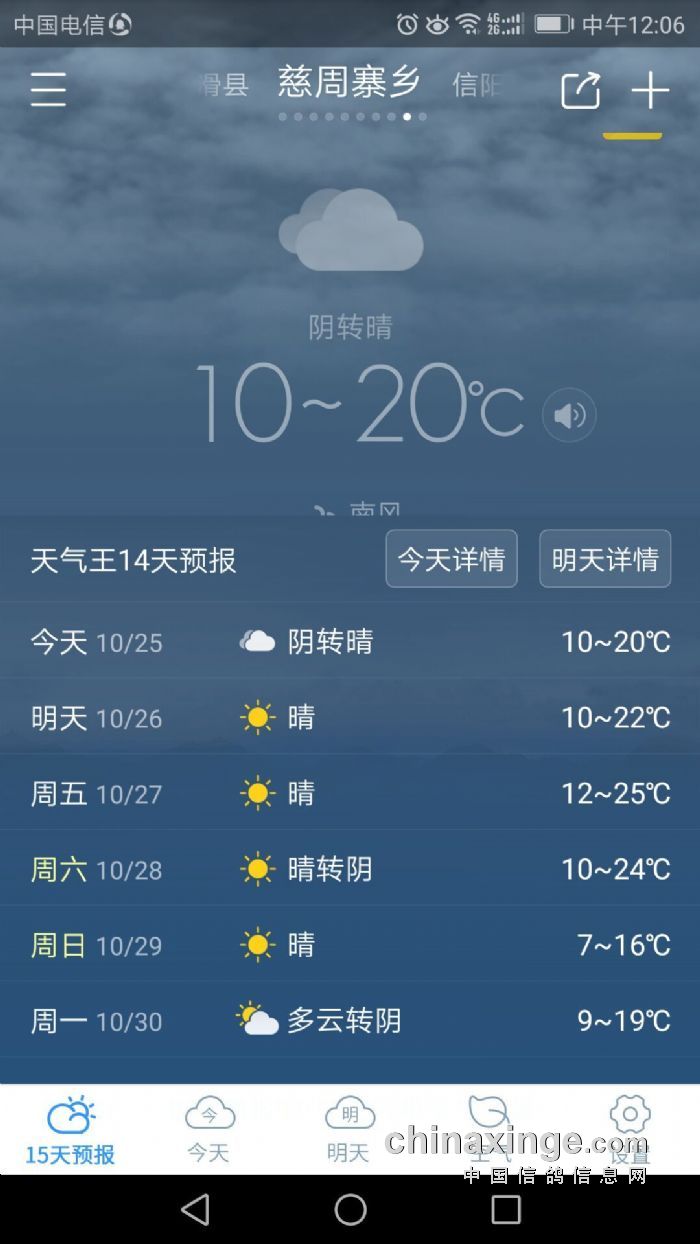Switch to the 15天预报 tab
The image size is (700, 1244).
tap(70, 1130)
